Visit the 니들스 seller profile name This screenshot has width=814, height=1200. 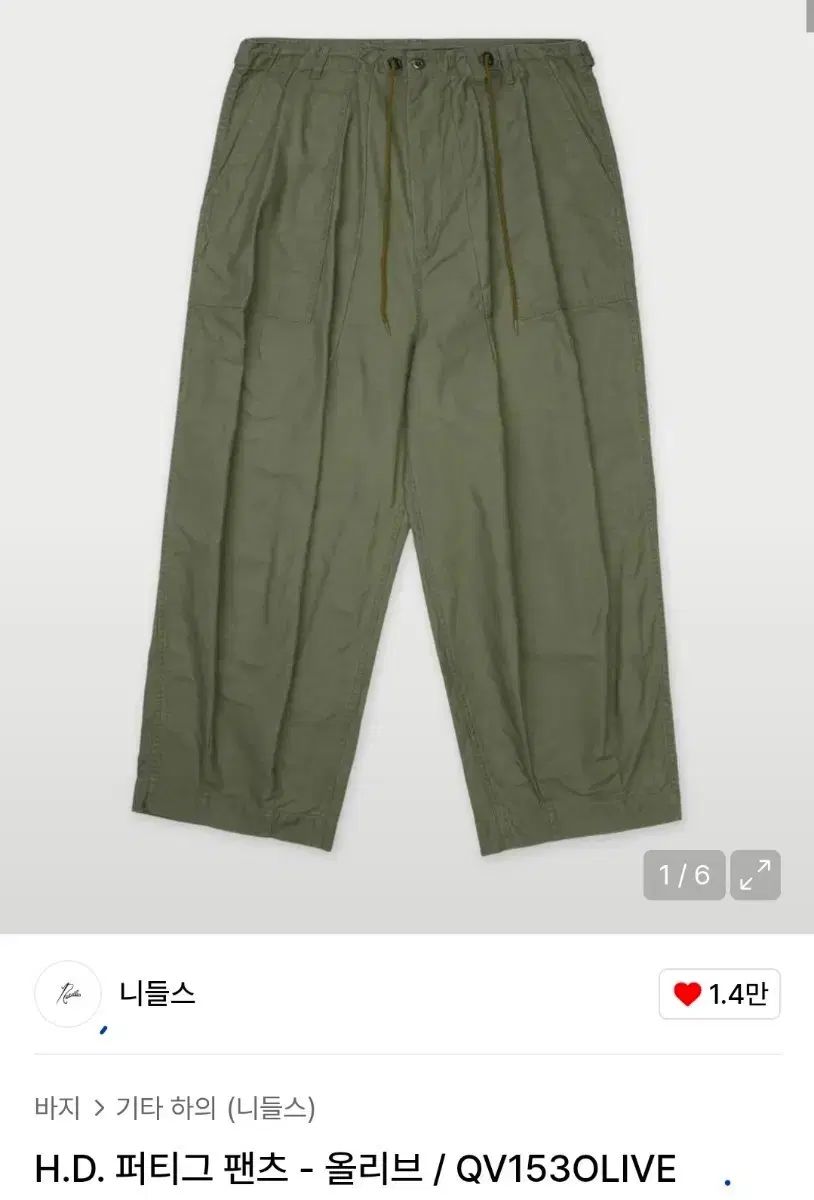(x=151, y=992)
